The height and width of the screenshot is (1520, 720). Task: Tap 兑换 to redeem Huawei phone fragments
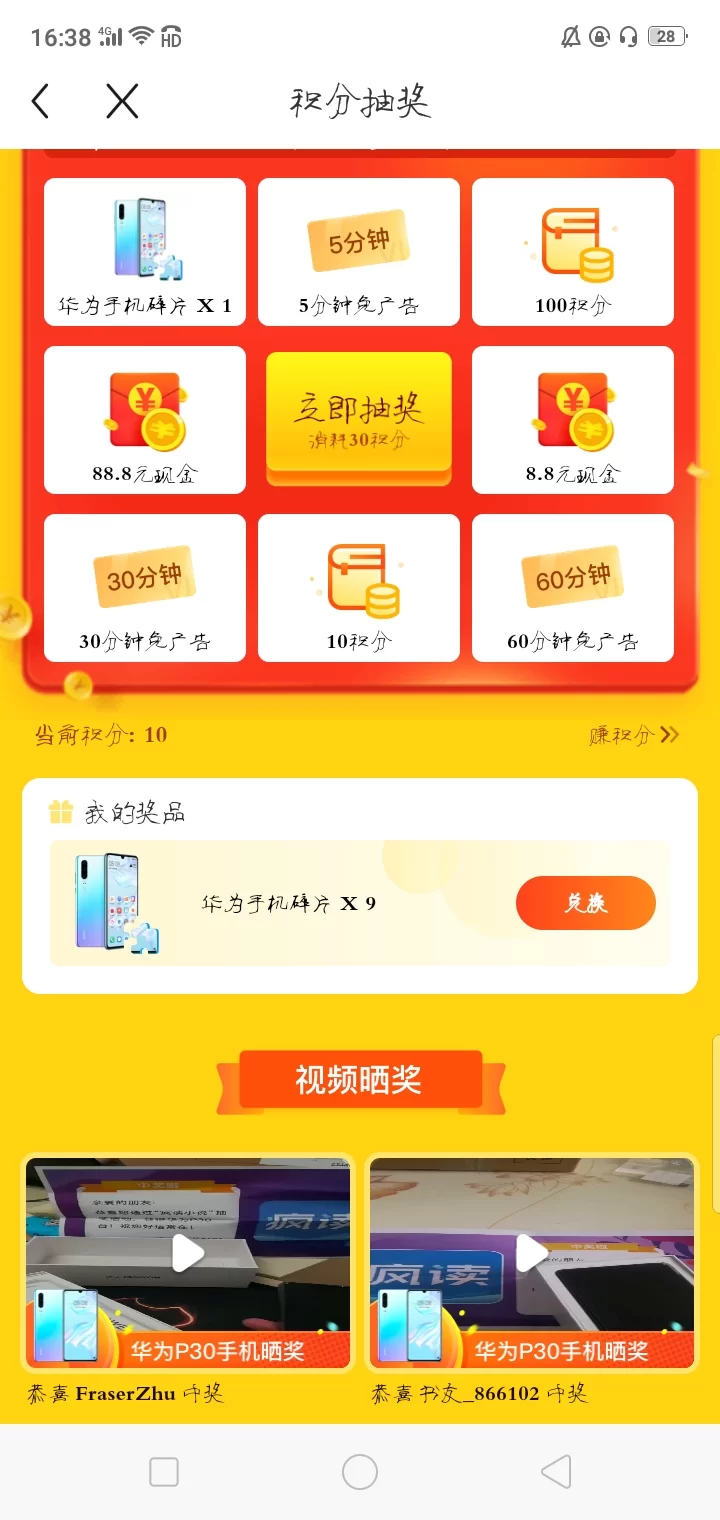585,903
